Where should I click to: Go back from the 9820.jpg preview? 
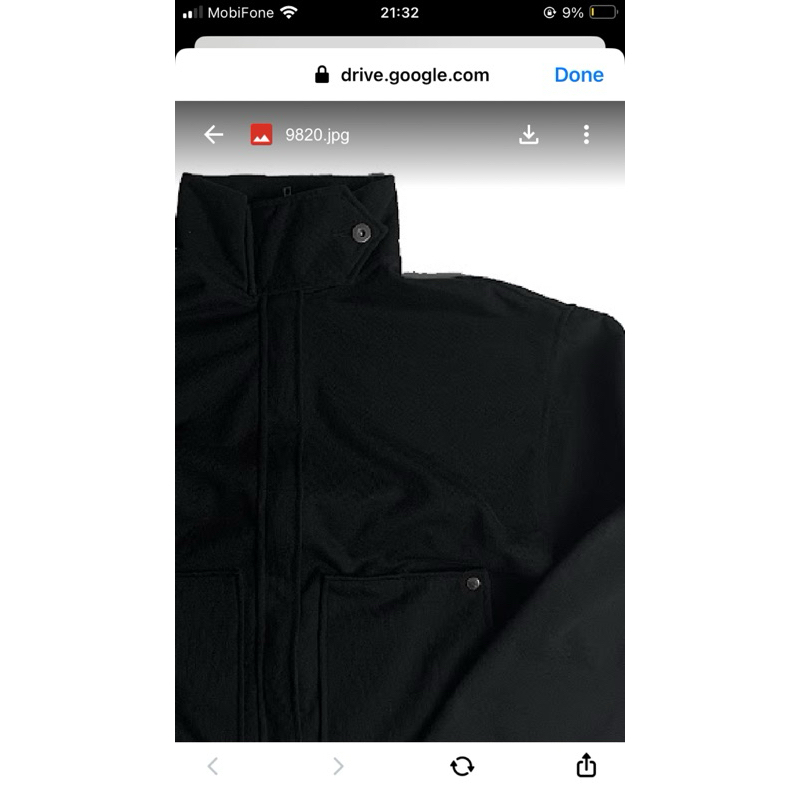[x=213, y=135]
